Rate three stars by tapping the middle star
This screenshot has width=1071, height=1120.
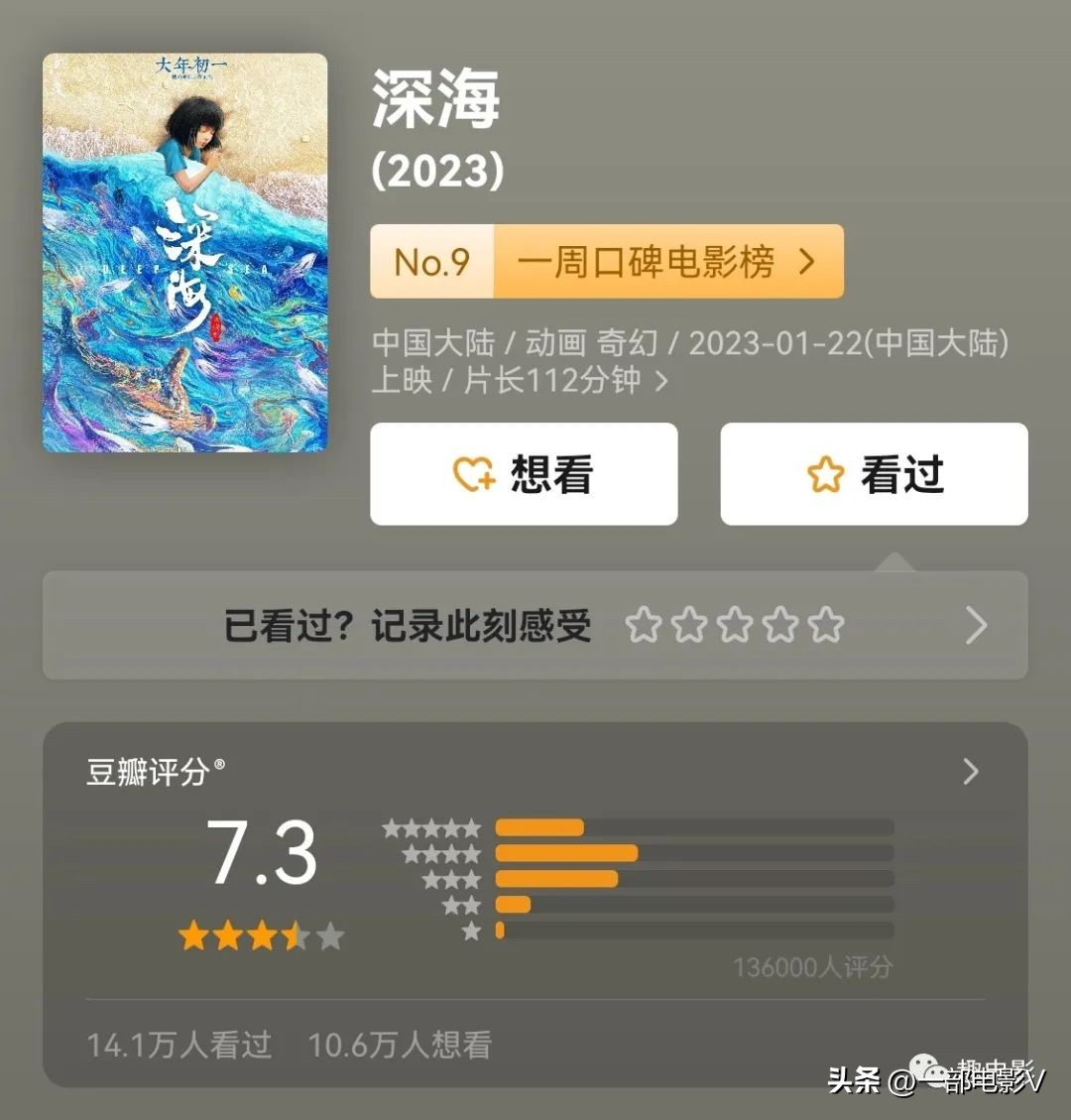click(x=736, y=625)
